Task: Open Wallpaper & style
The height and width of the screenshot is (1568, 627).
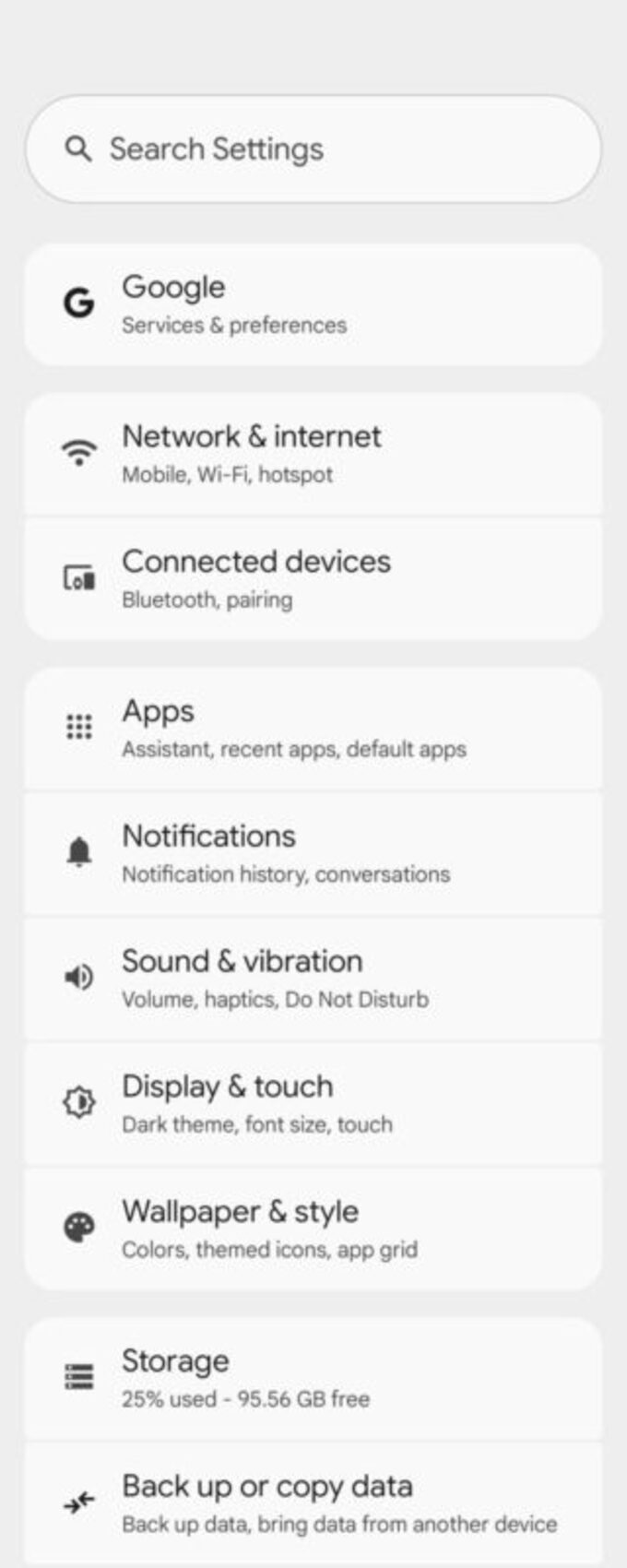Action: click(x=313, y=1229)
